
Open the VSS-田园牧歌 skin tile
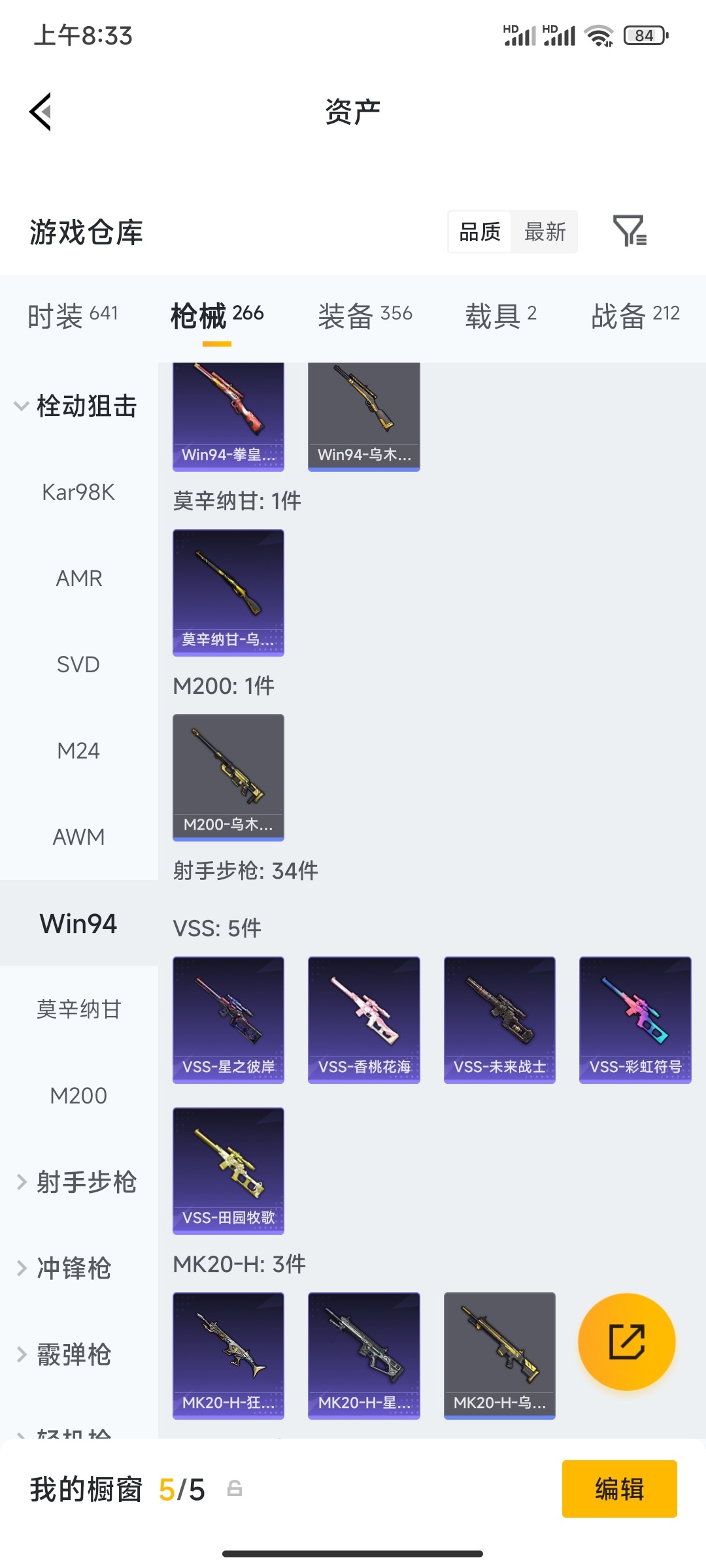pos(228,1171)
